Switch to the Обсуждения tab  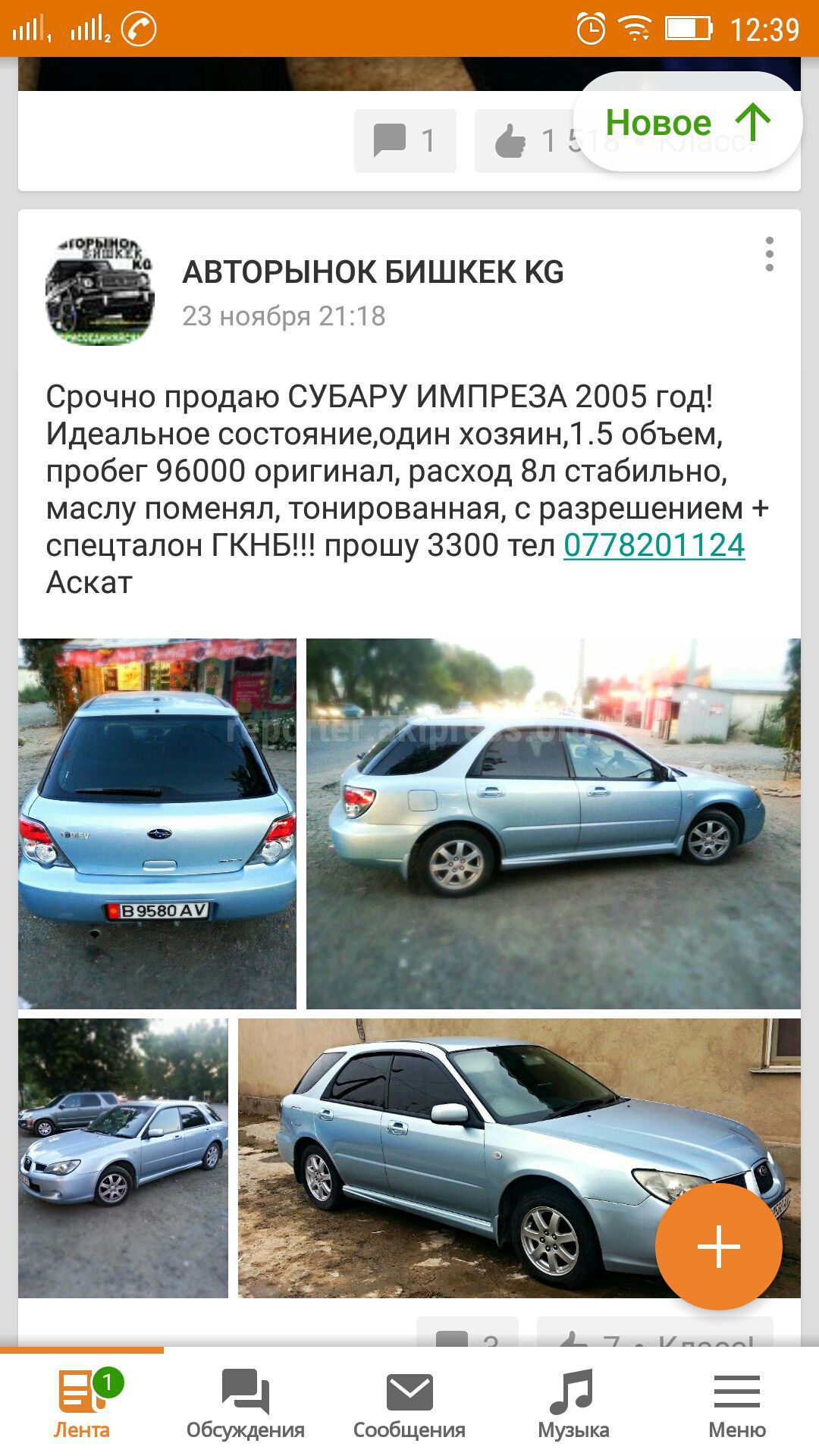click(246, 1403)
